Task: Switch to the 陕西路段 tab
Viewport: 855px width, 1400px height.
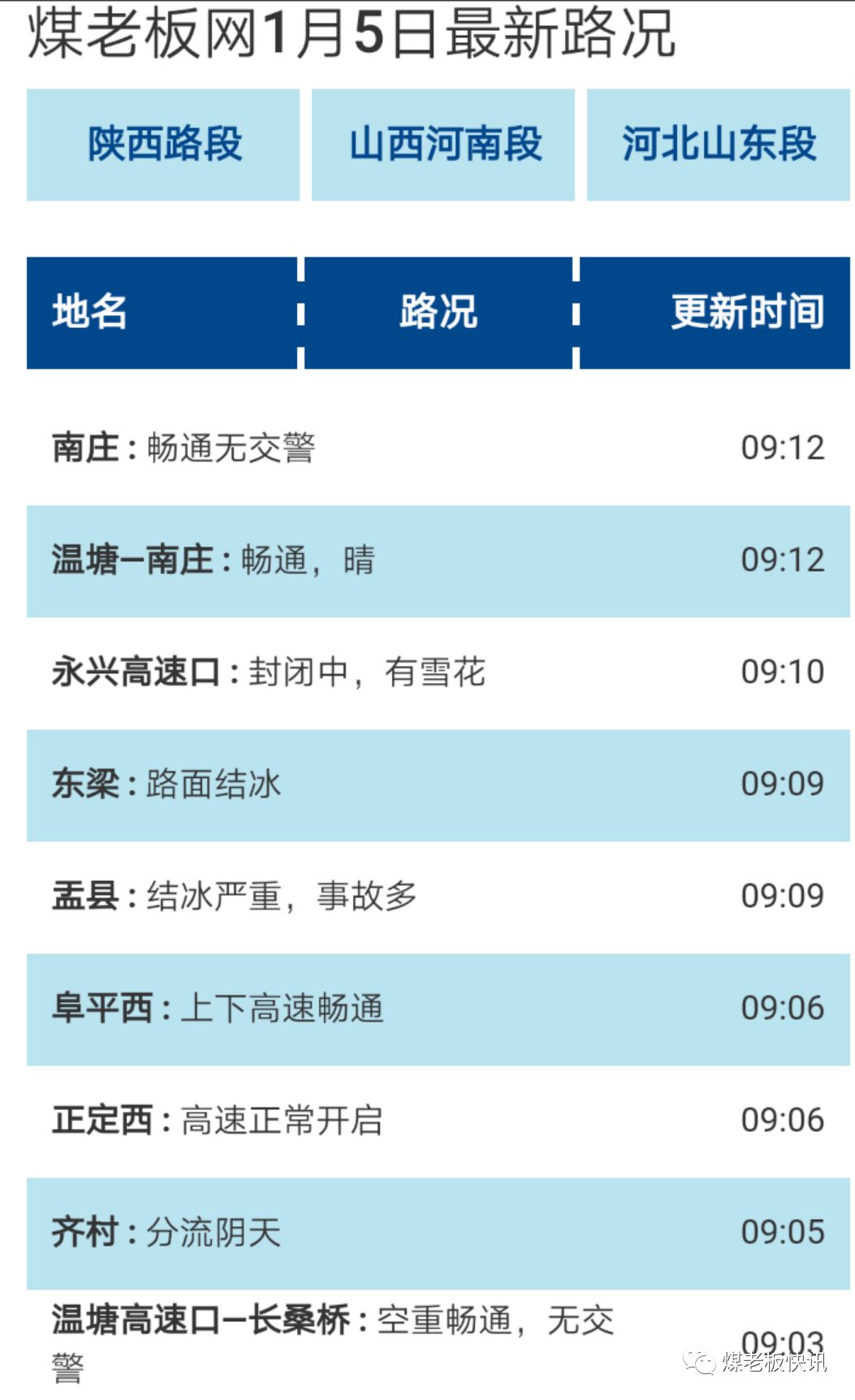Action: [x=163, y=145]
